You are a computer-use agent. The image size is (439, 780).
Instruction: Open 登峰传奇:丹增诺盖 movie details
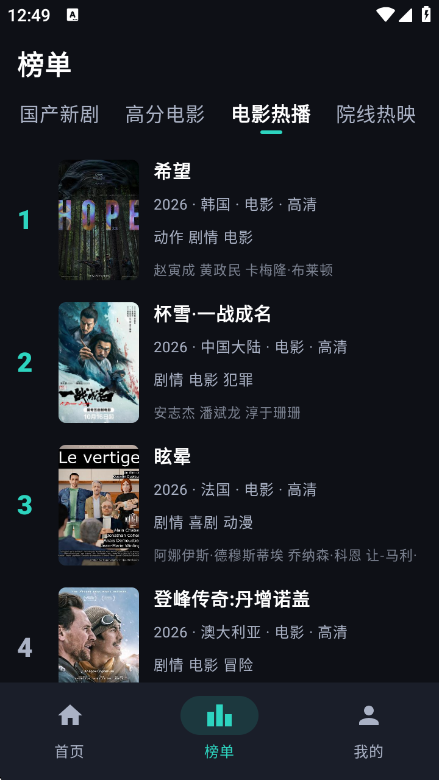click(219, 634)
